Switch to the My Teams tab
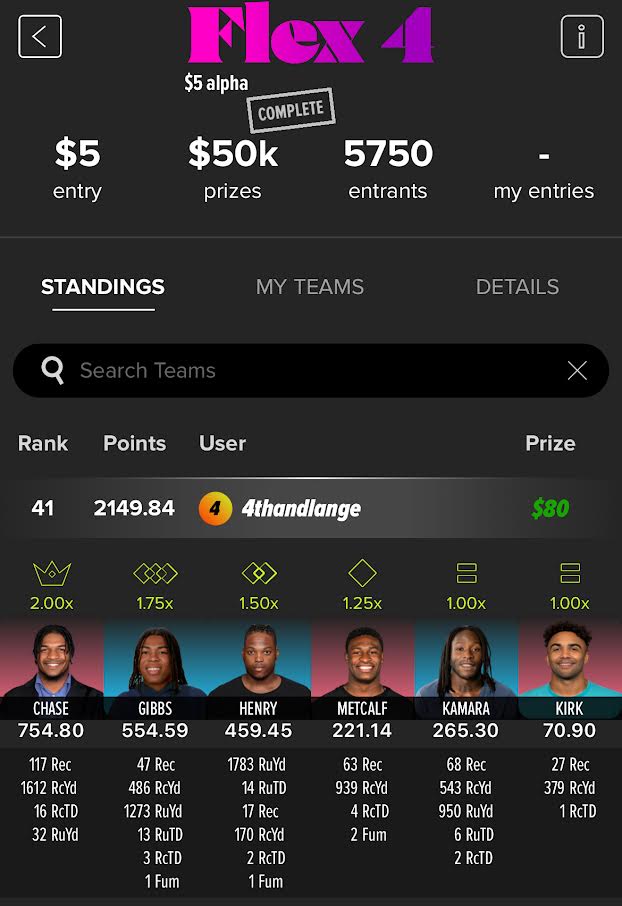The width and height of the screenshot is (622, 906). click(x=310, y=287)
